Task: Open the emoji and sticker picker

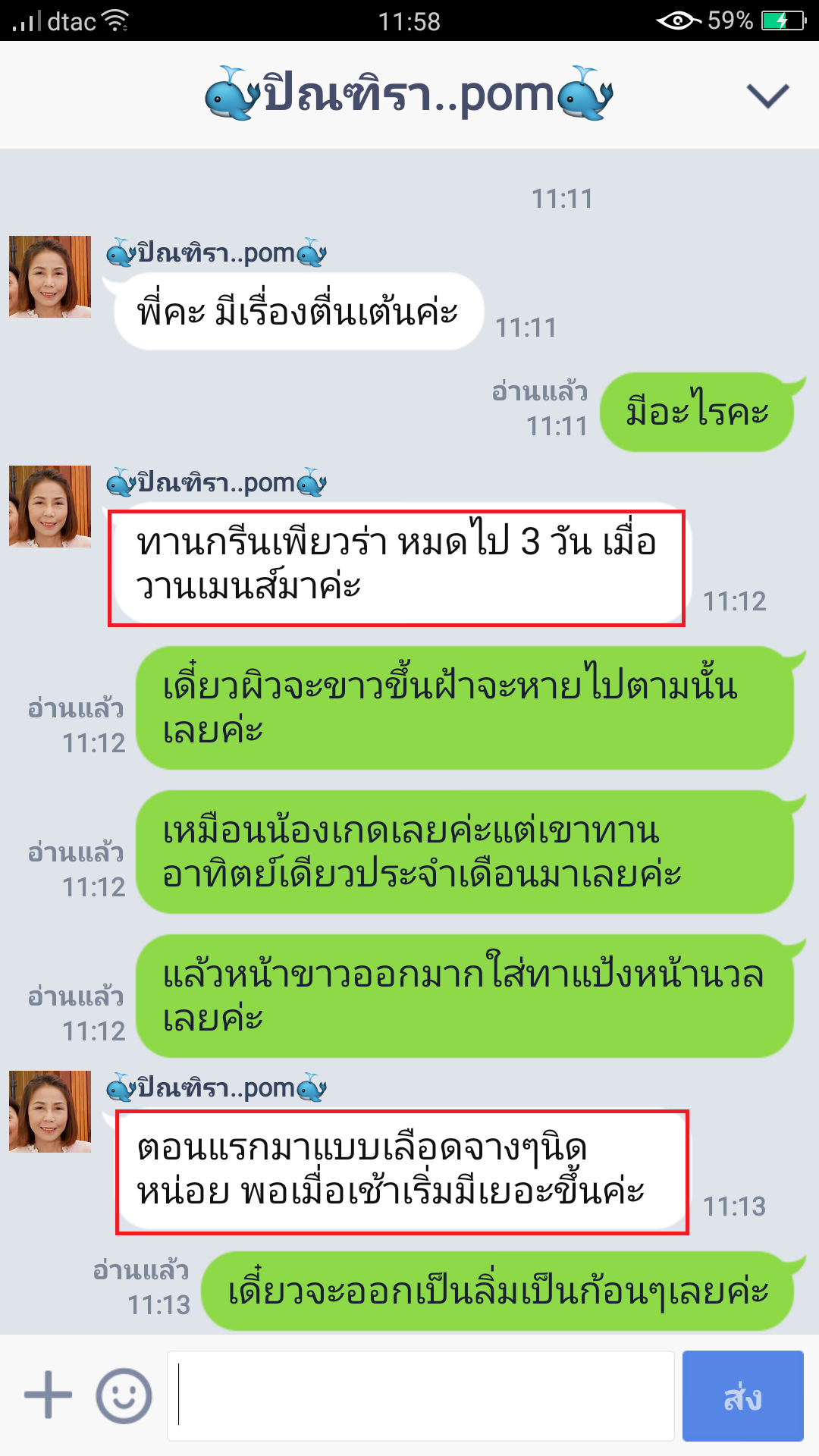Action: 124,1395
